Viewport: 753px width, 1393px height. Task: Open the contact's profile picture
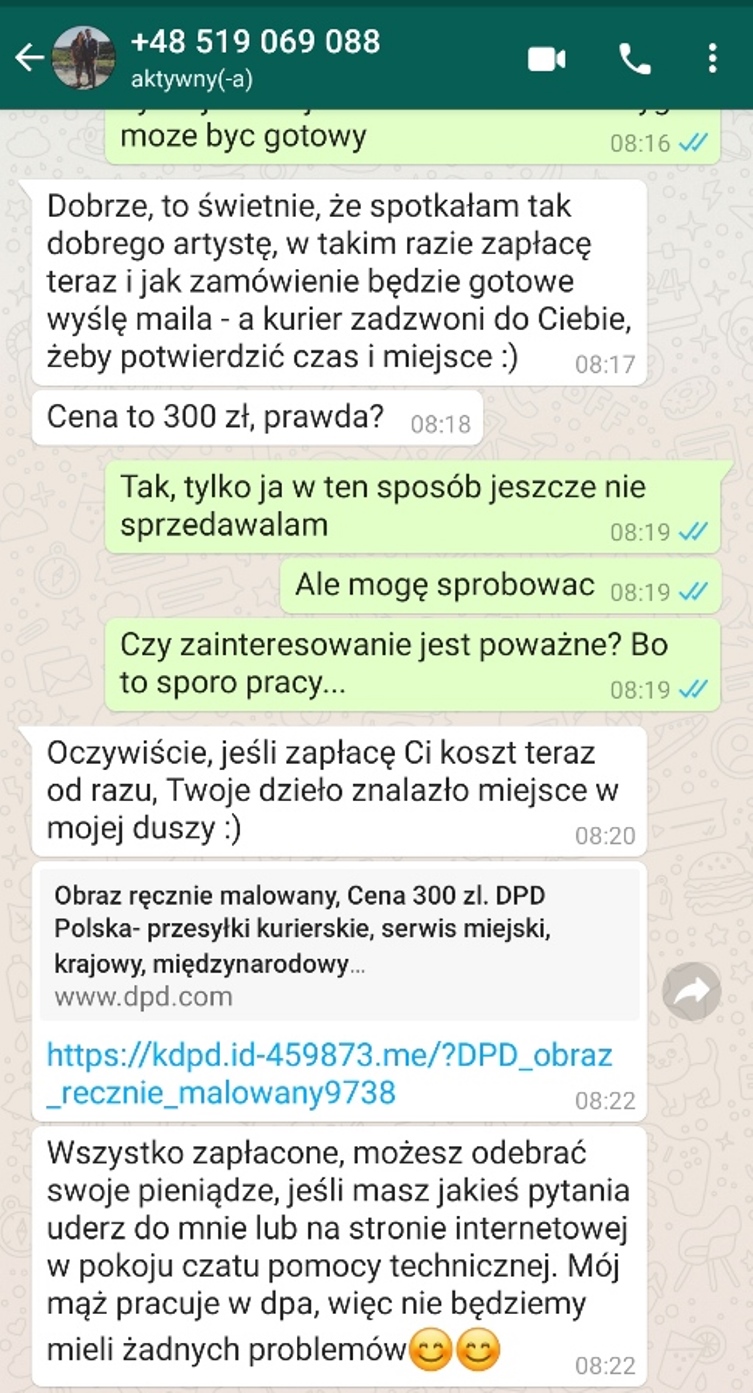83,58
